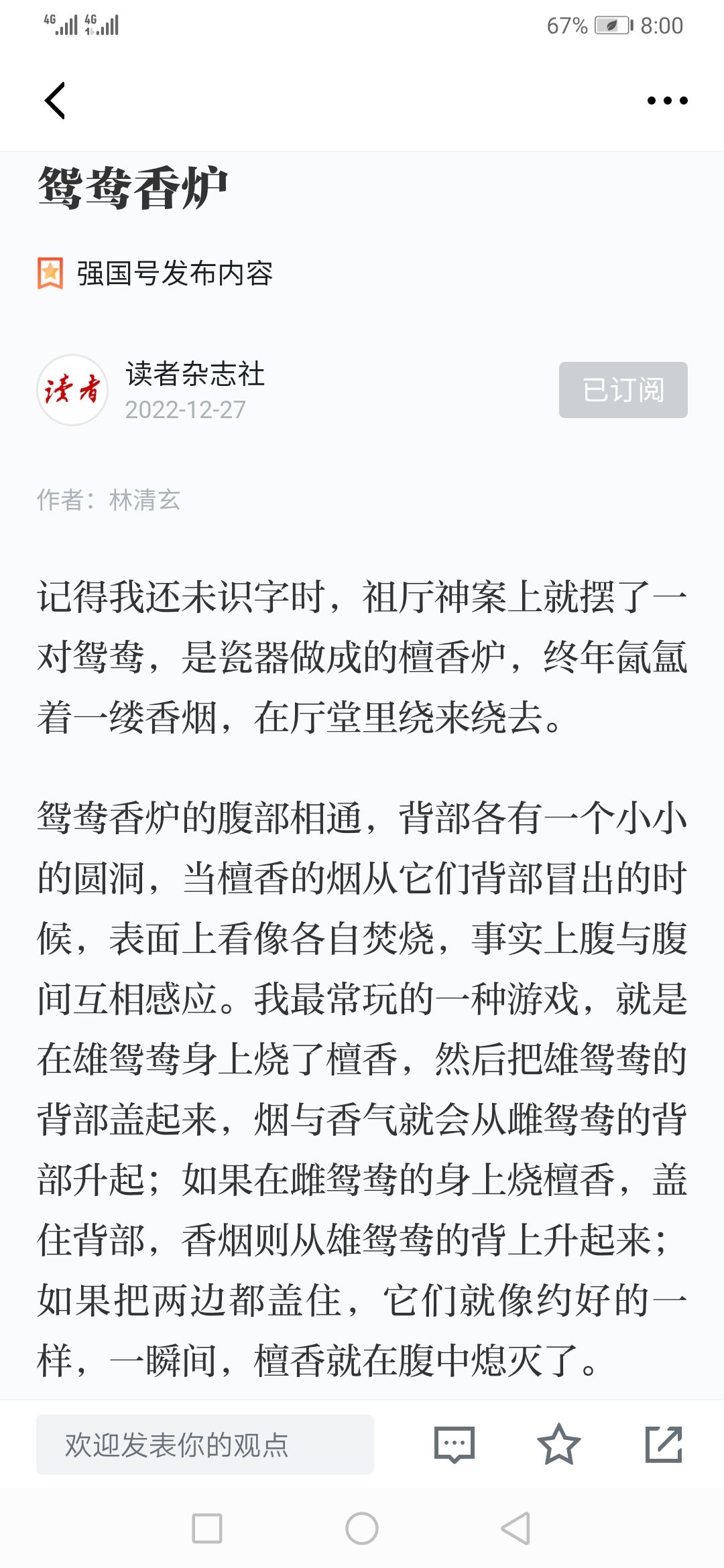
Task: Tap the system home circle button
Action: 362,1528
